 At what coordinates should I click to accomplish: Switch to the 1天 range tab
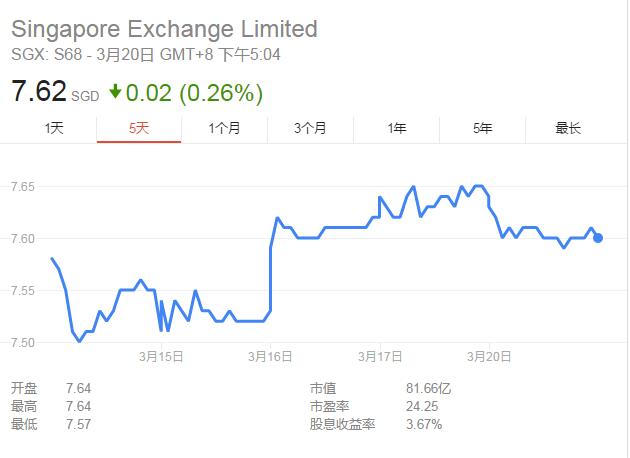point(54,128)
